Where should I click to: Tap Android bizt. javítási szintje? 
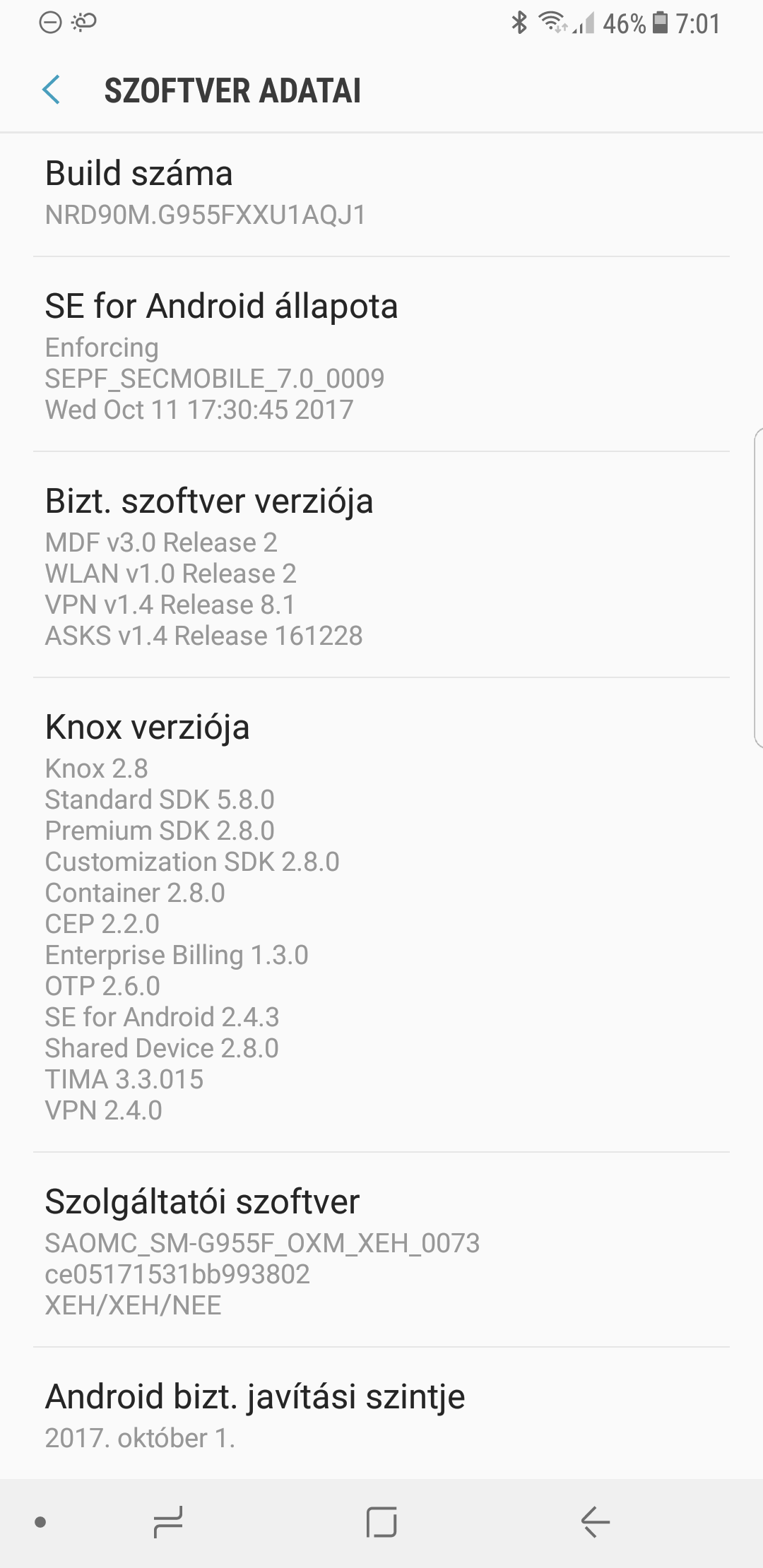[381, 1414]
